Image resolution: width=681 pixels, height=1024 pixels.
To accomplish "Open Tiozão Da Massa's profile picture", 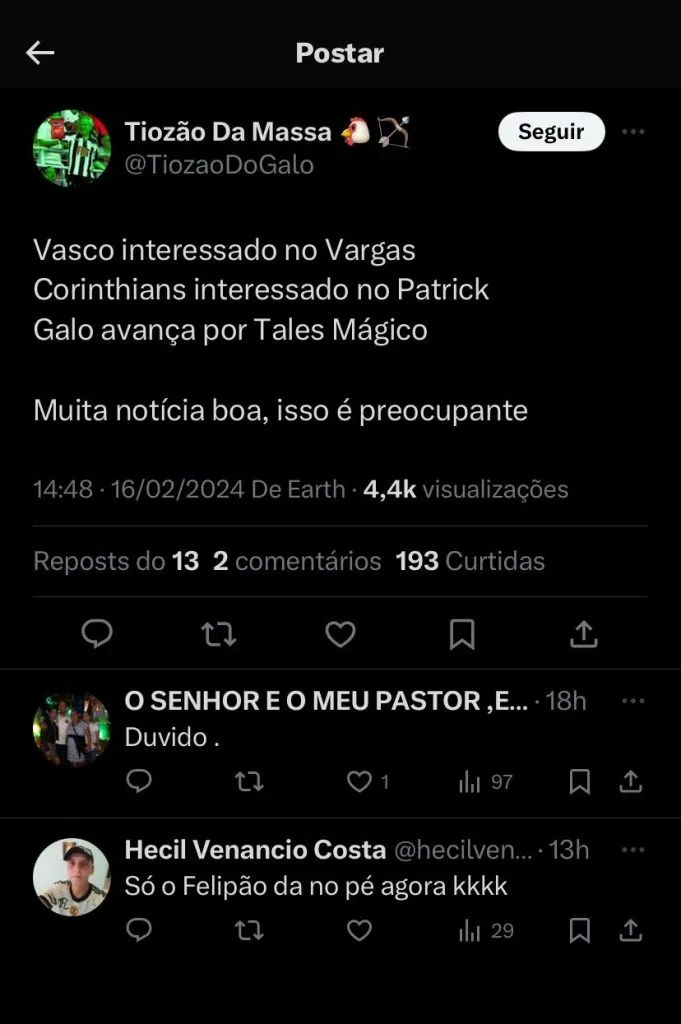I will click(x=72, y=147).
